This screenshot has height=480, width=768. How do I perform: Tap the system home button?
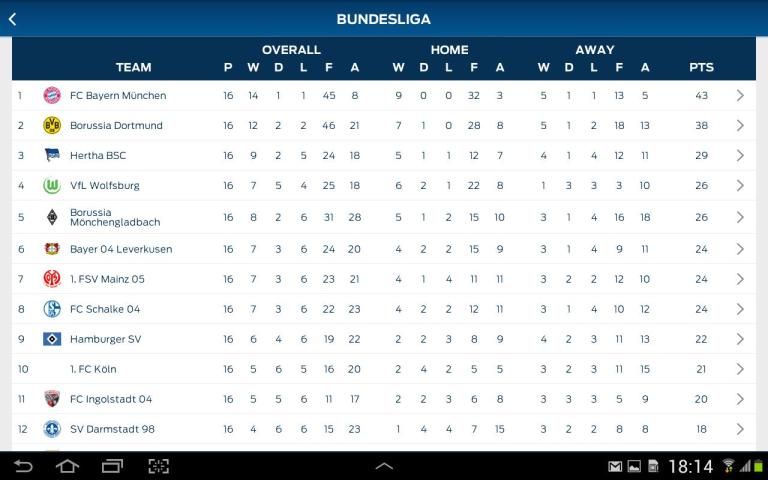click(x=67, y=466)
